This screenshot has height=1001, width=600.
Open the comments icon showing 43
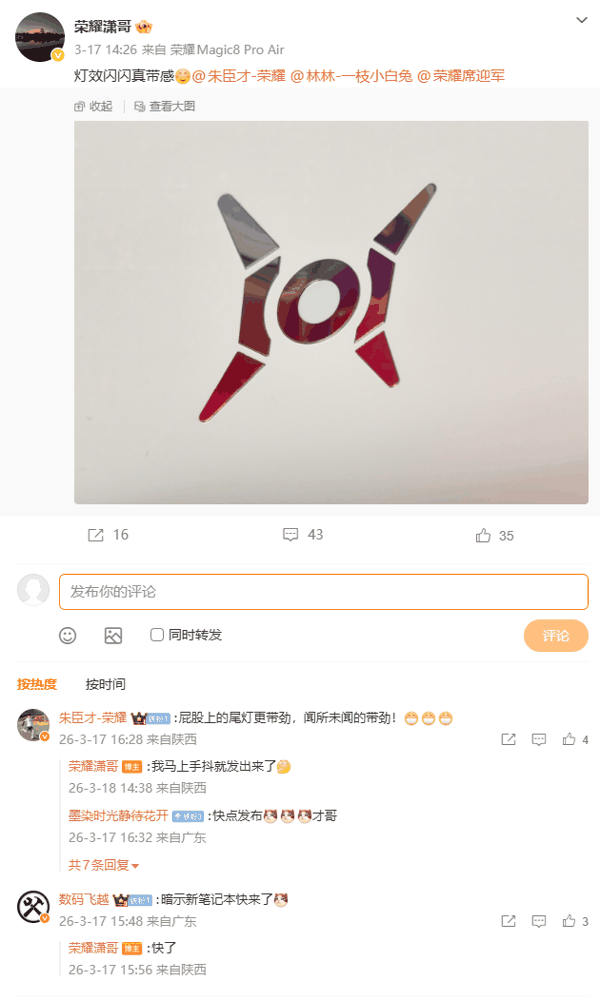point(303,535)
